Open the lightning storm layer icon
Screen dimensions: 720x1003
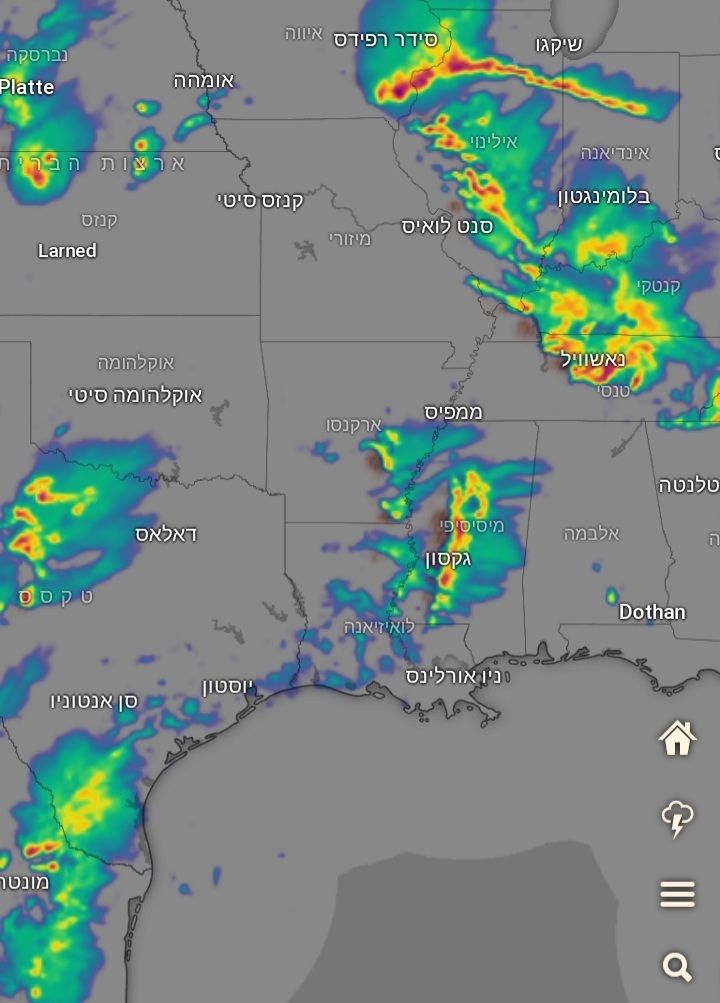[677, 818]
